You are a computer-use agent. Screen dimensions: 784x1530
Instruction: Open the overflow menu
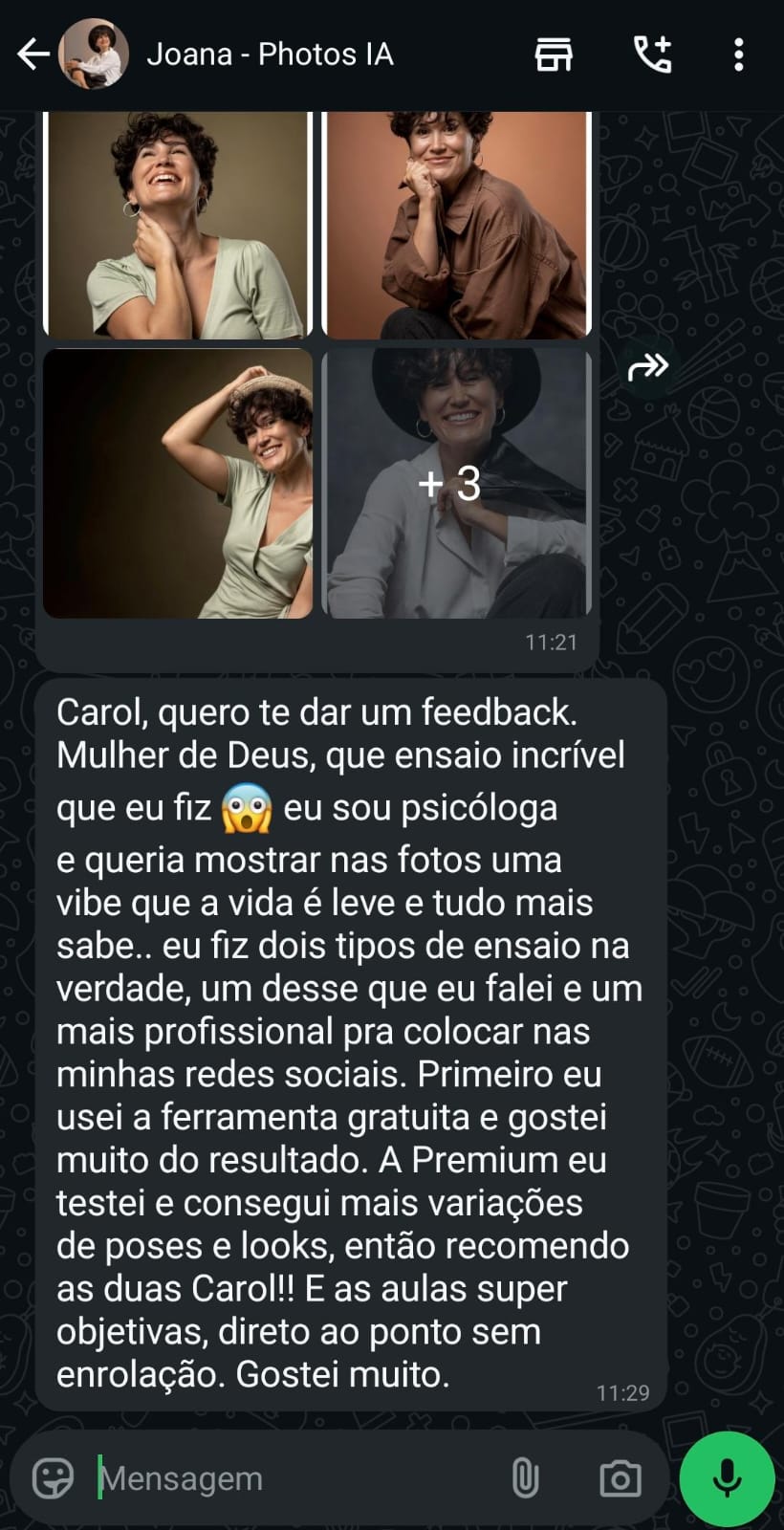(738, 55)
